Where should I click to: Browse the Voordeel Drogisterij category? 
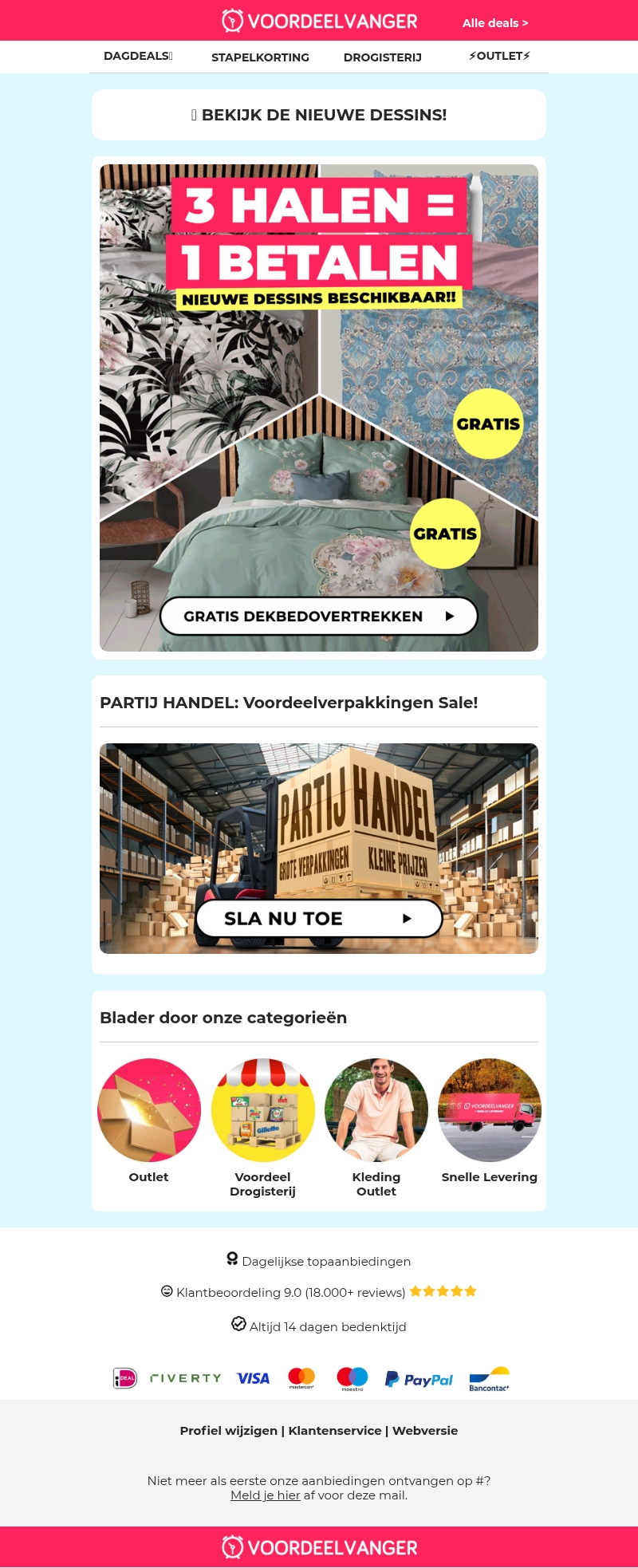tap(262, 1110)
